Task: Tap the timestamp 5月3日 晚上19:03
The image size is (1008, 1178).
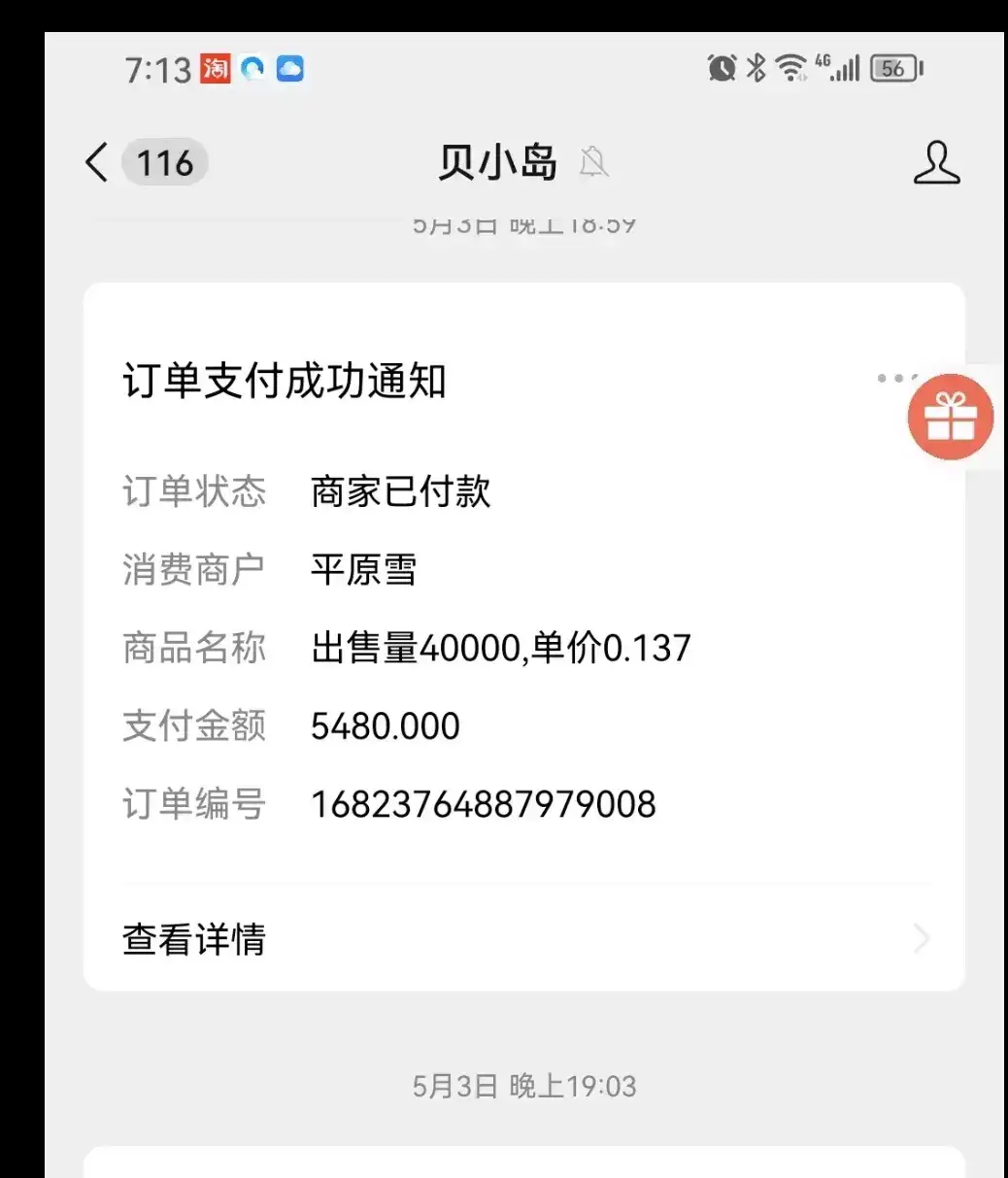Action: coord(523,1086)
